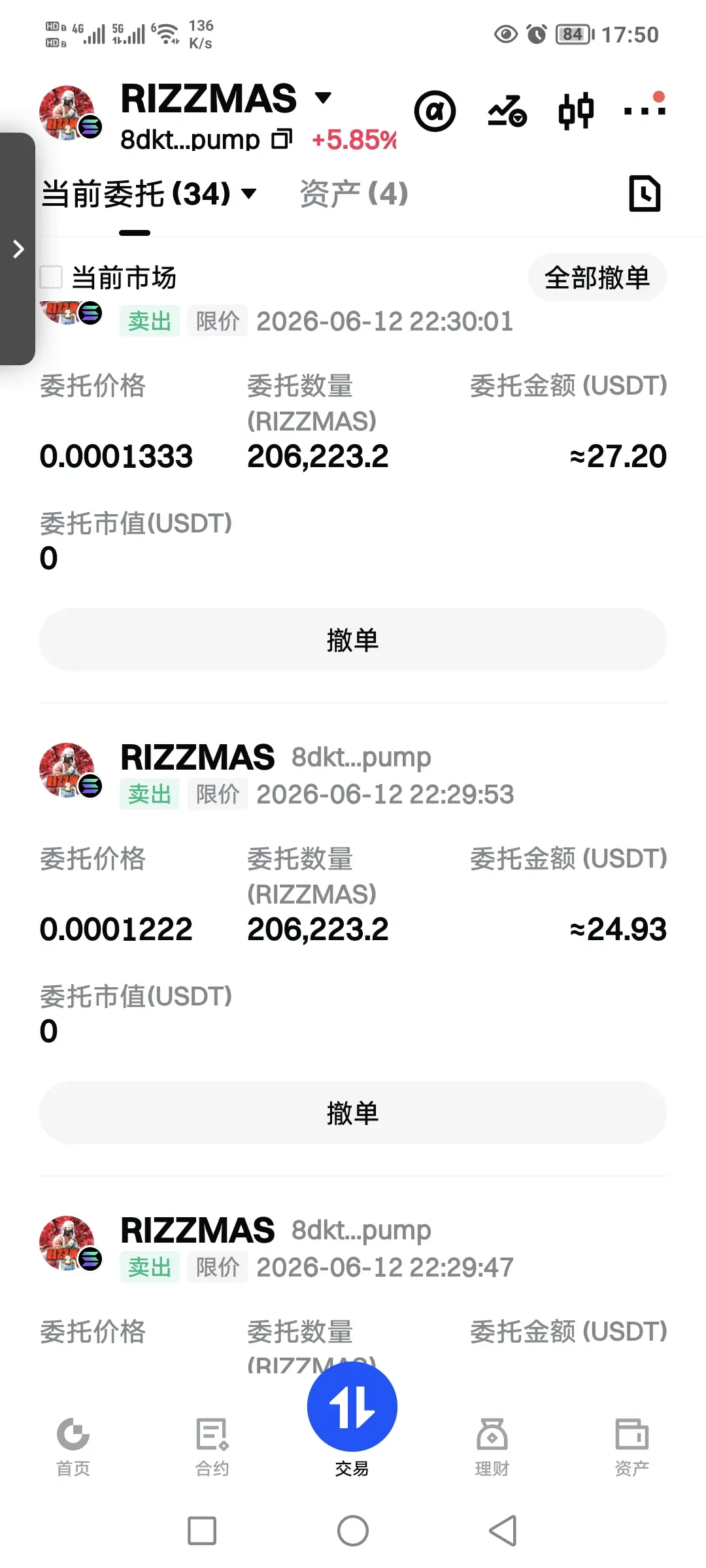Image resolution: width=706 pixels, height=1568 pixels.
Task: Open the candlestick chart view
Action: click(x=576, y=111)
